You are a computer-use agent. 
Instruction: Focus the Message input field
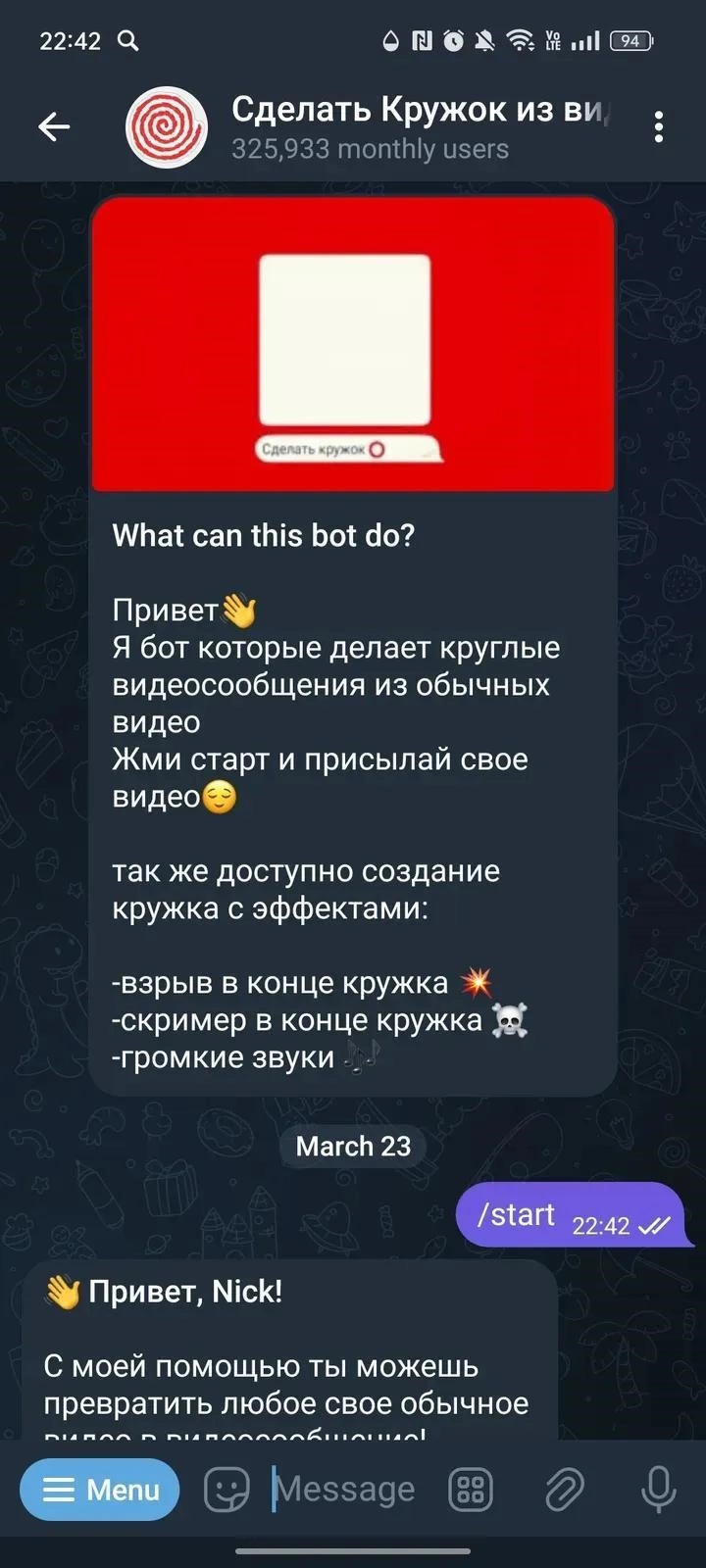pyautogui.click(x=343, y=1490)
